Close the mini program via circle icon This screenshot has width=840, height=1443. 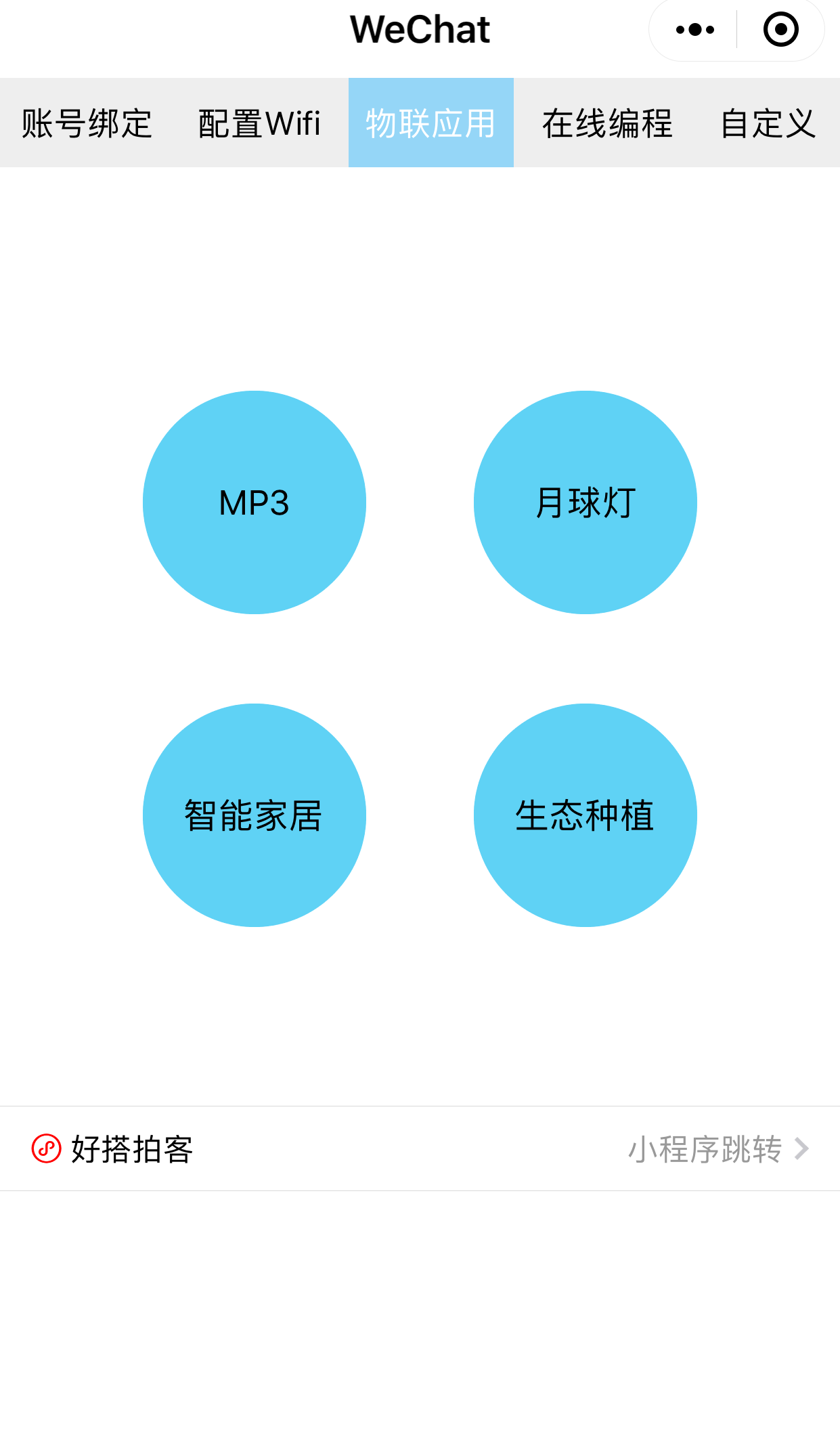[780, 30]
